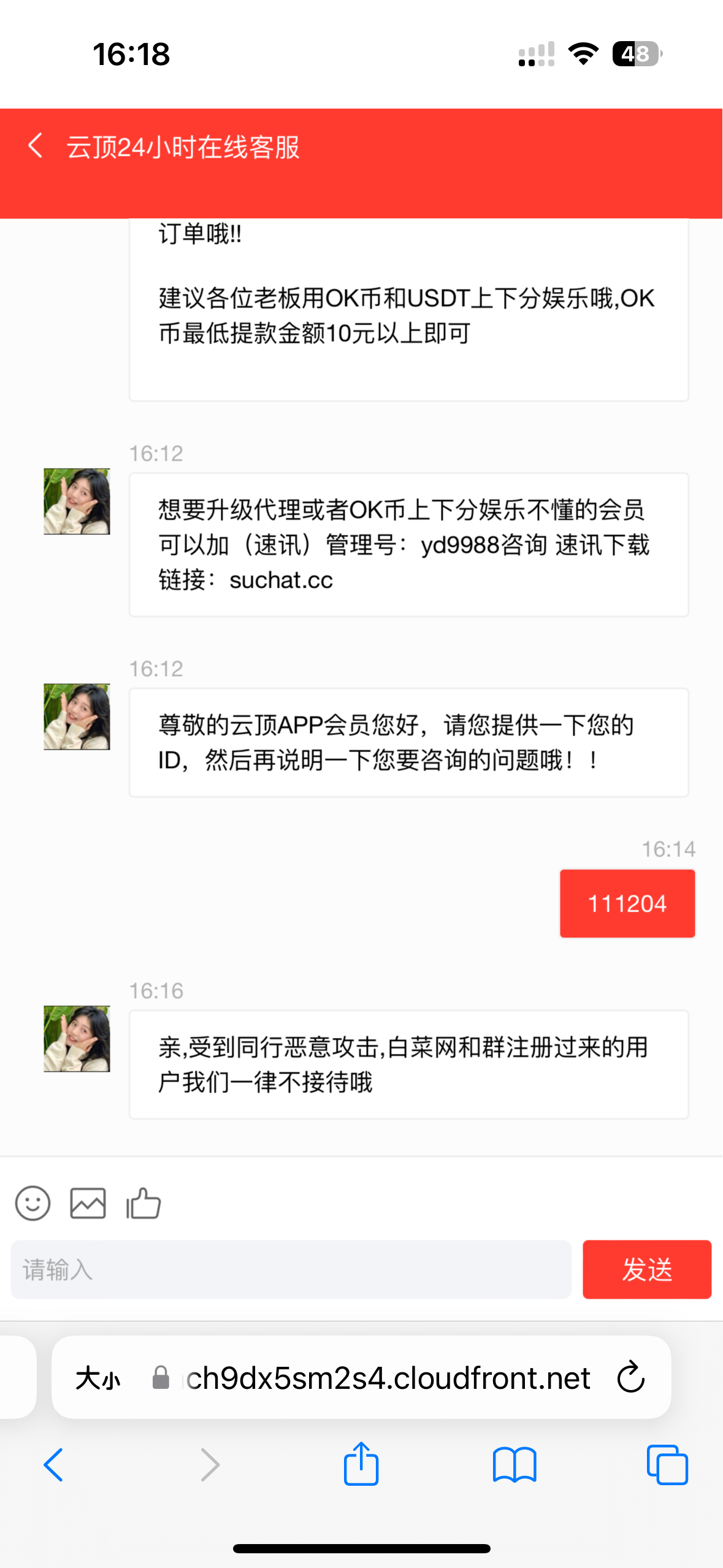The image size is (723, 1568).
Task: Open the 大小 page settings menu
Action: (x=98, y=1378)
